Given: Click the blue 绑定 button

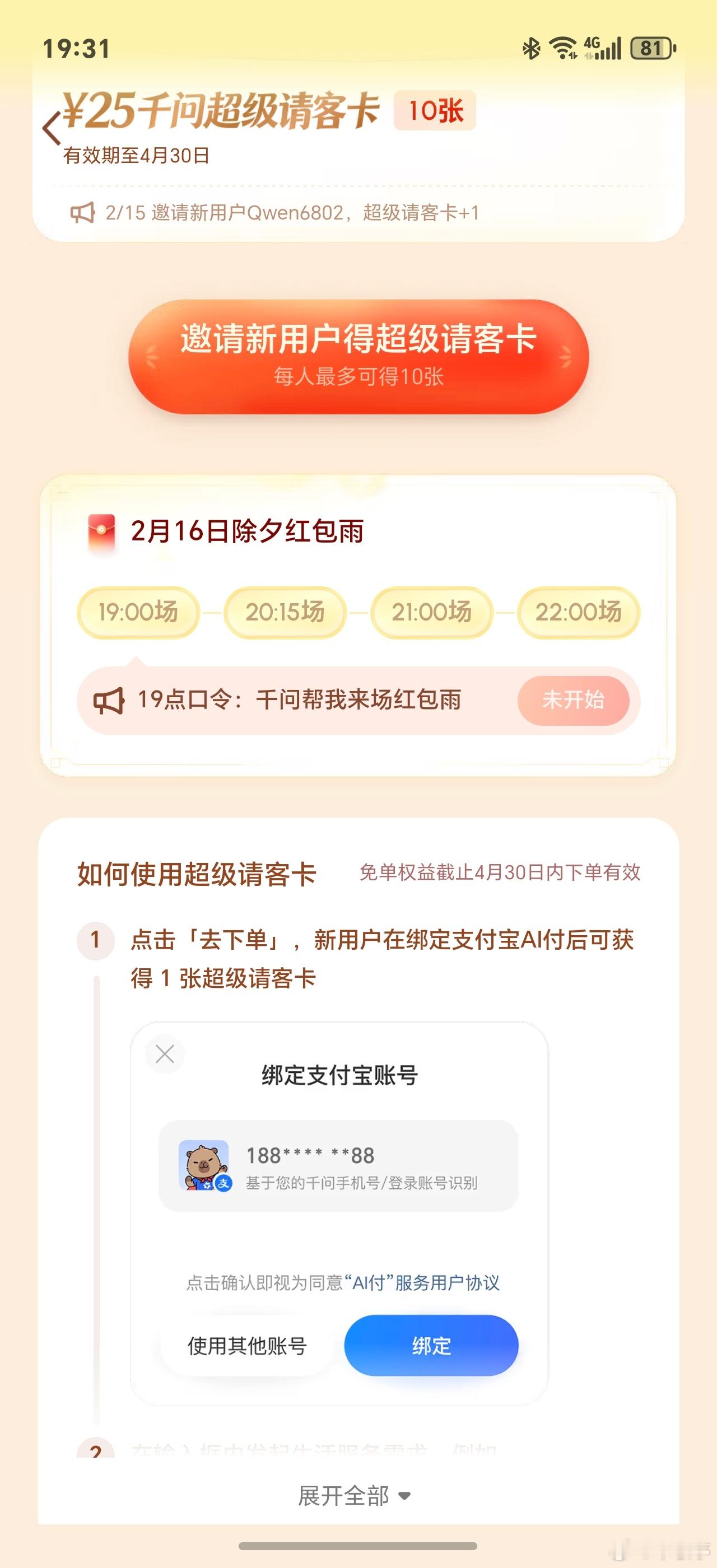Looking at the screenshot, I should click(432, 1346).
